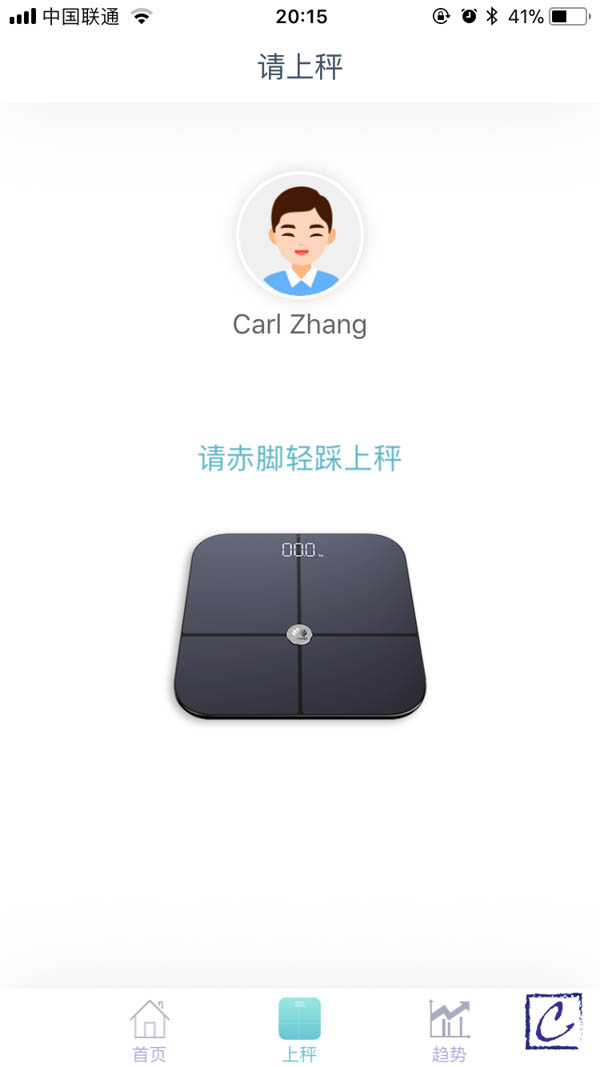Select the 上秤 tab

[300, 1029]
